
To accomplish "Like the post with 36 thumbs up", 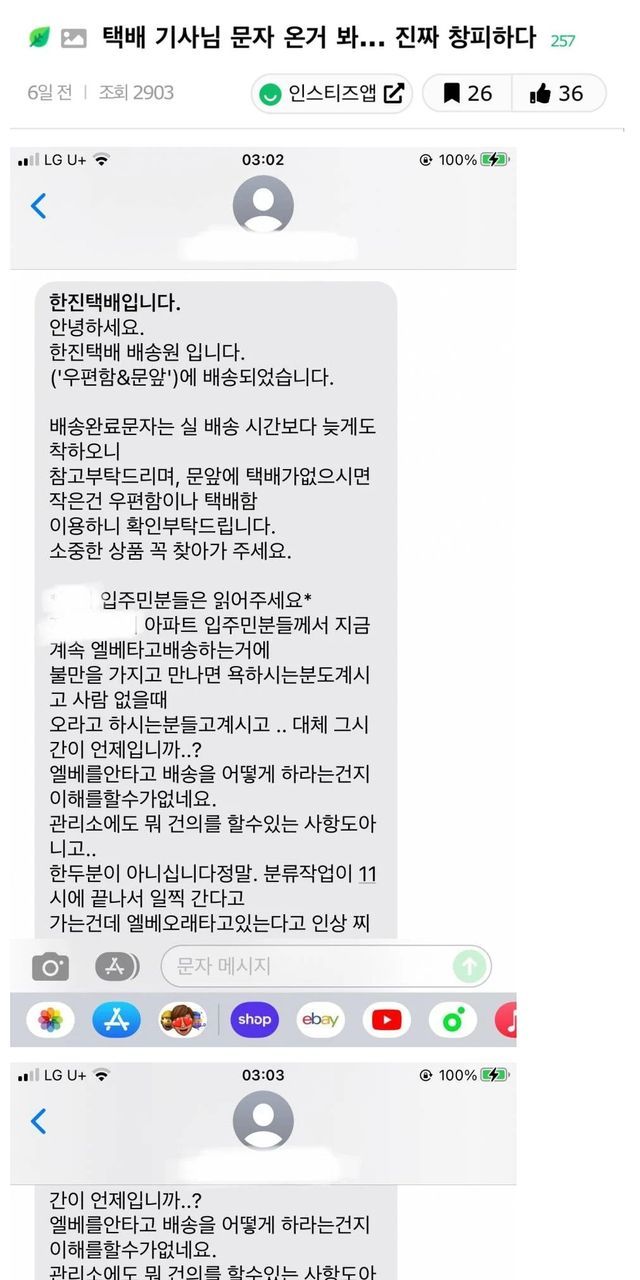I will [558, 93].
